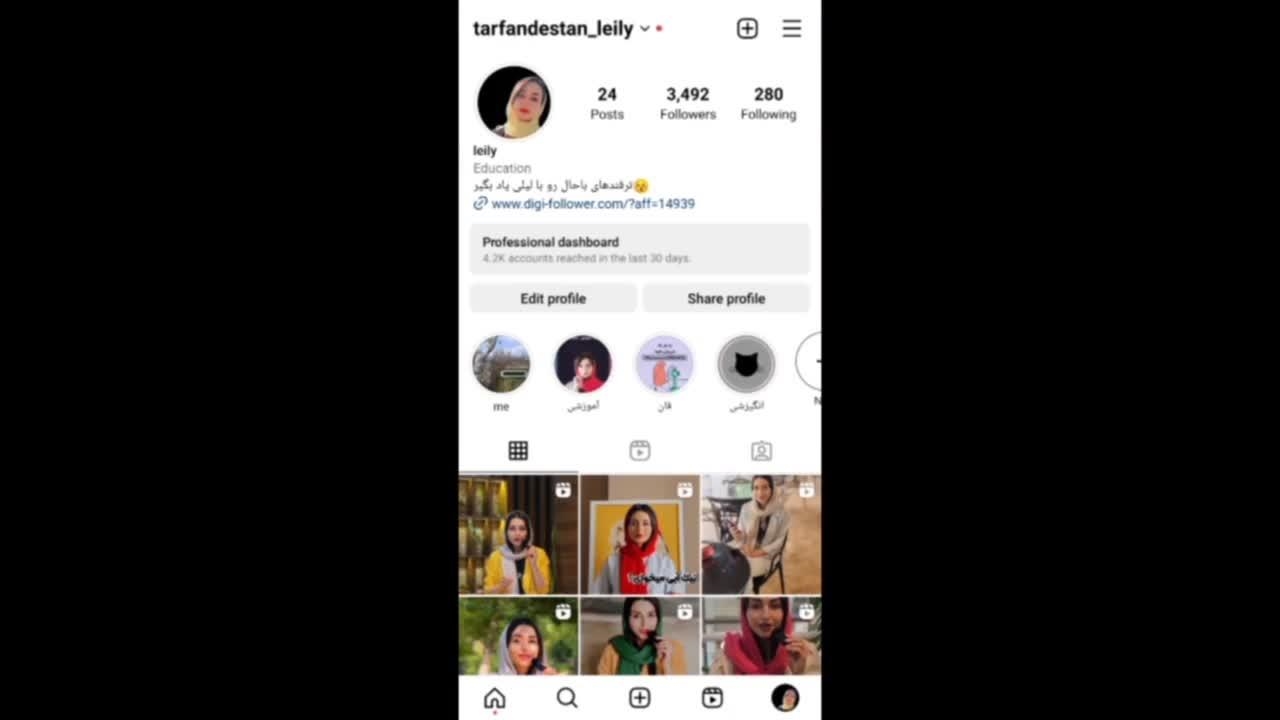Switch to the tagged photos tab
Screen dimensions: 1280x720
pos(761,451)
